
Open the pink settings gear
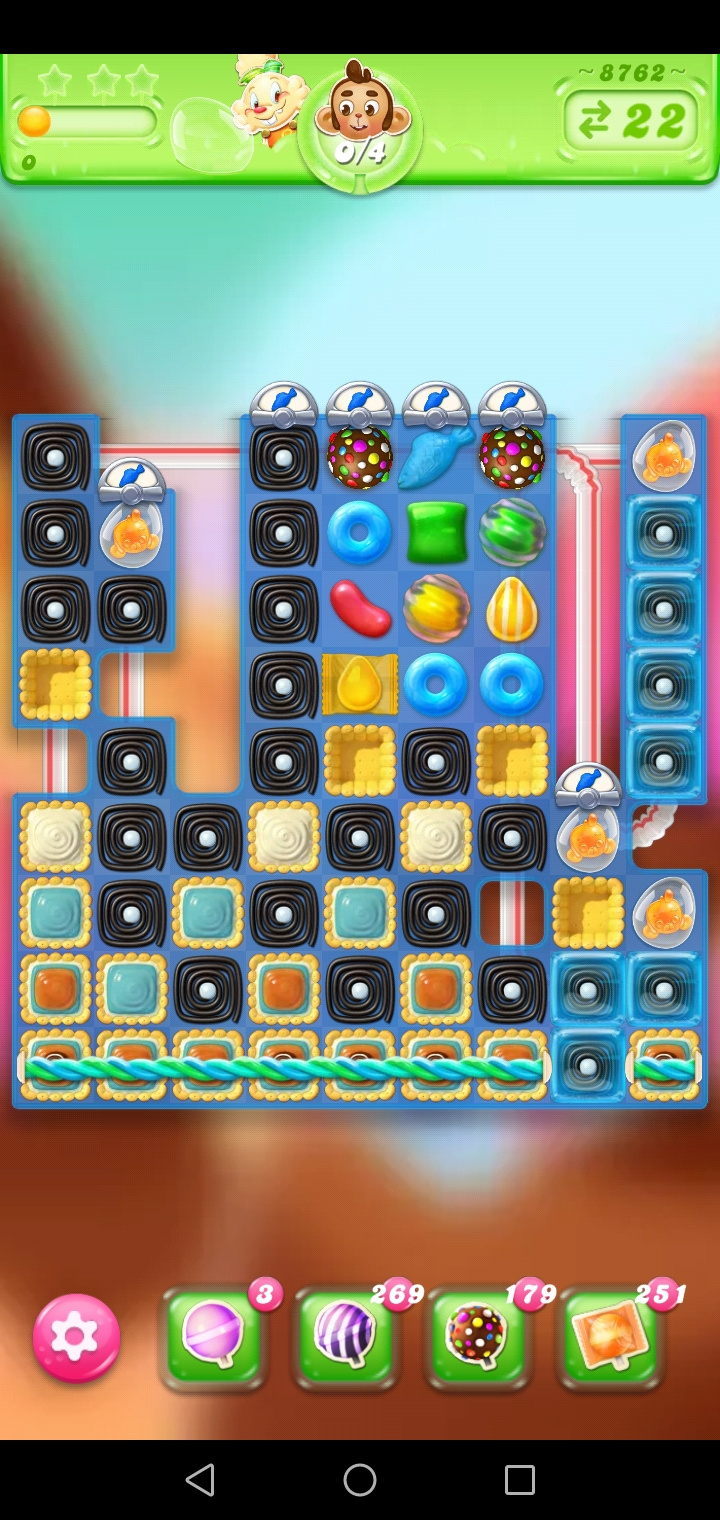tap(76, 1337)
